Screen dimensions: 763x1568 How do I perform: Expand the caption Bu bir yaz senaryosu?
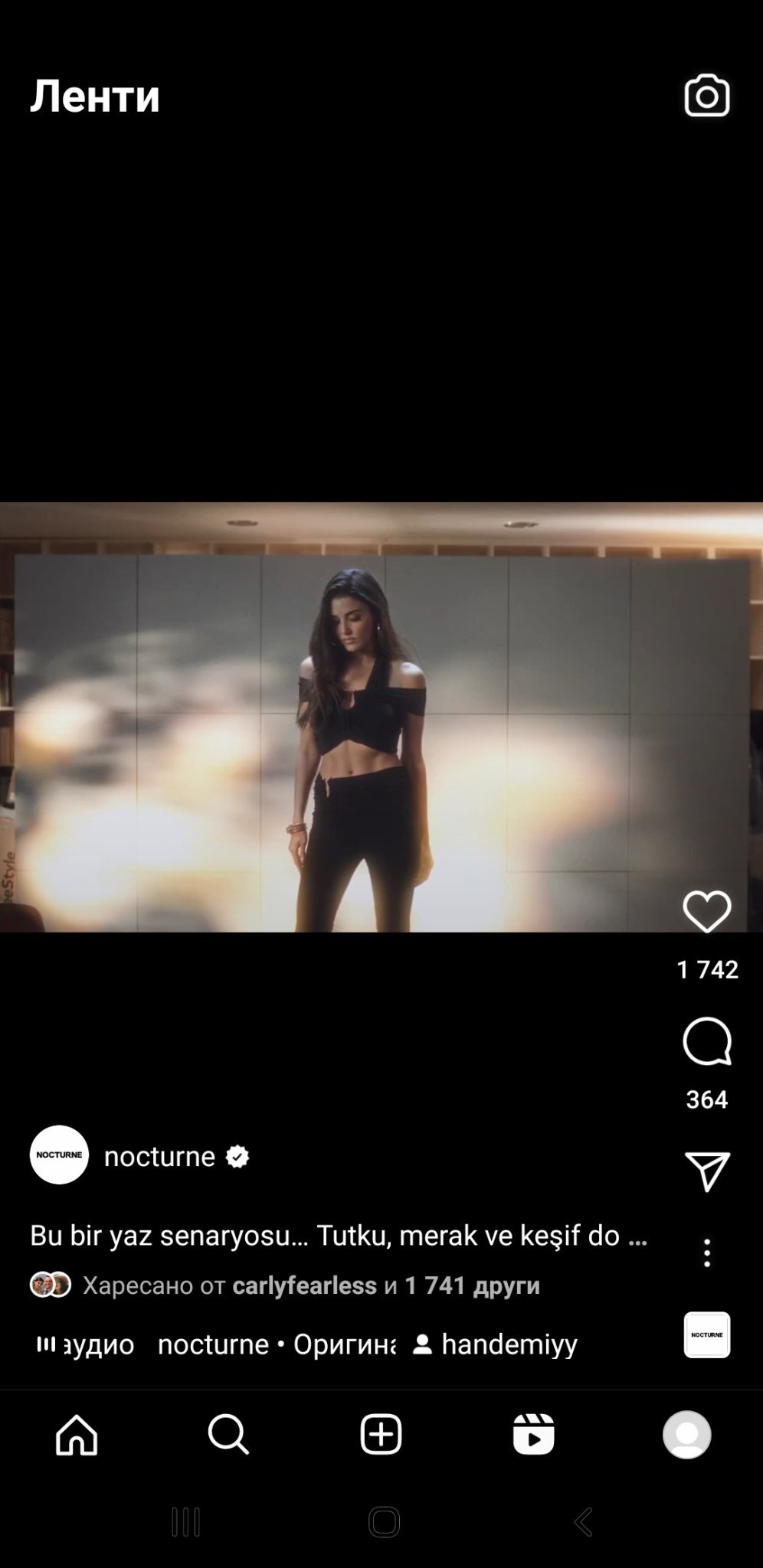pyautogui.click(x=337, y=1236)
